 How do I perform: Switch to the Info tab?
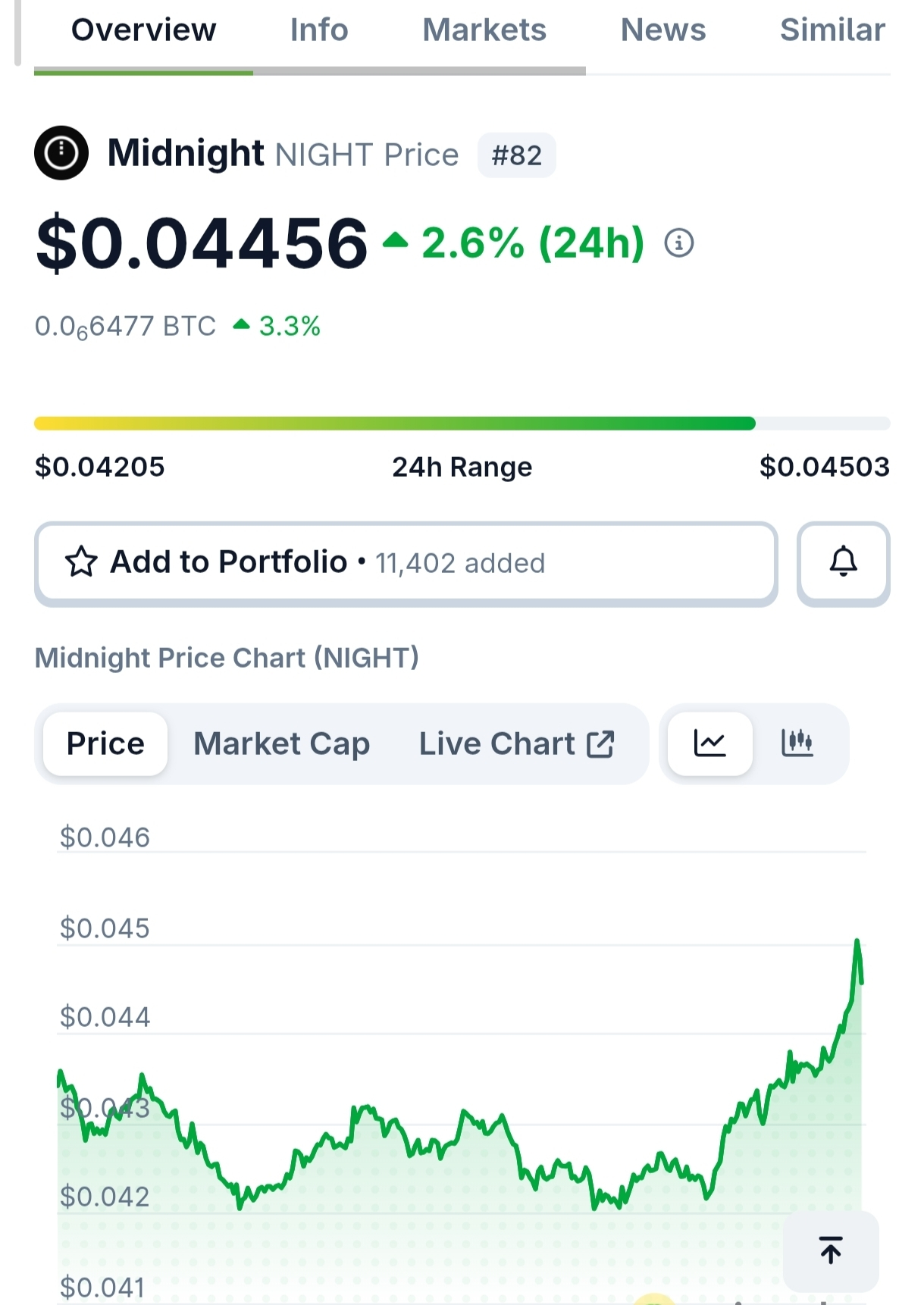(319, 30)
